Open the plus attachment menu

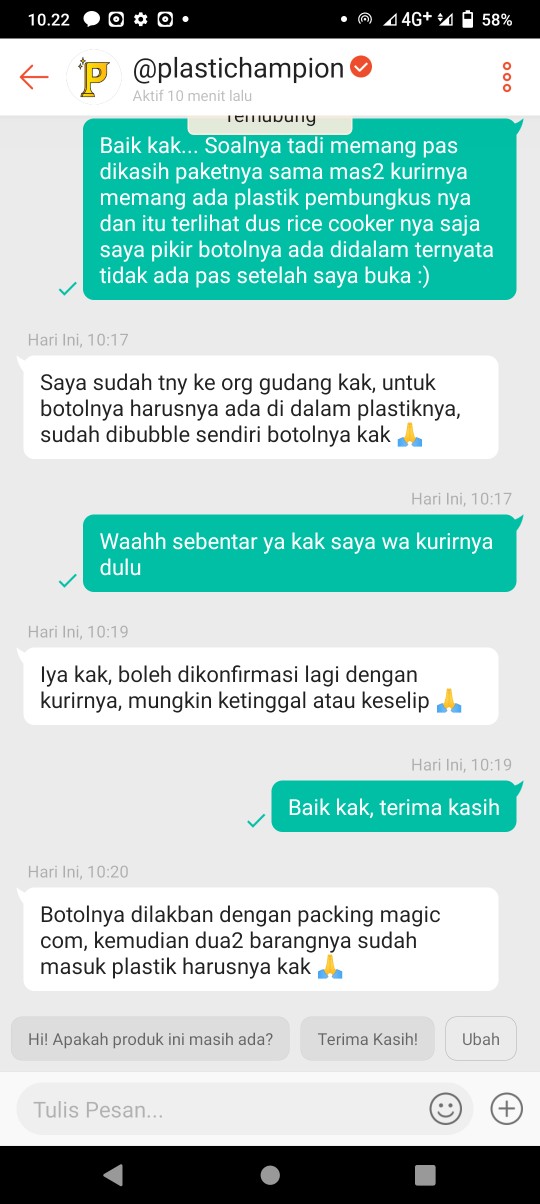[x=507, y=1108]
